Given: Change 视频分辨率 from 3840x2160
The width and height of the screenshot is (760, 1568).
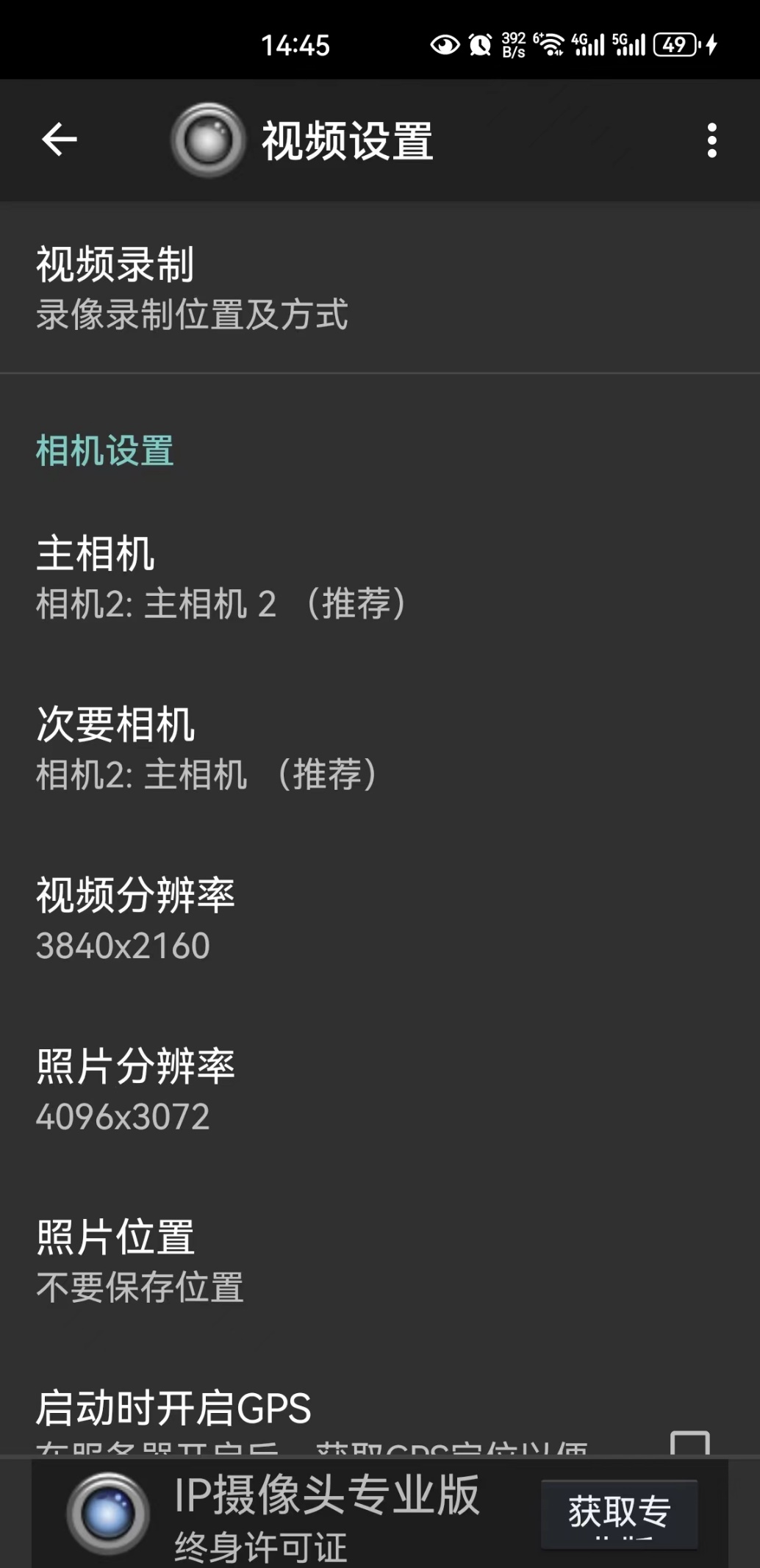Looking at the screenshot, I should point(379,920).
